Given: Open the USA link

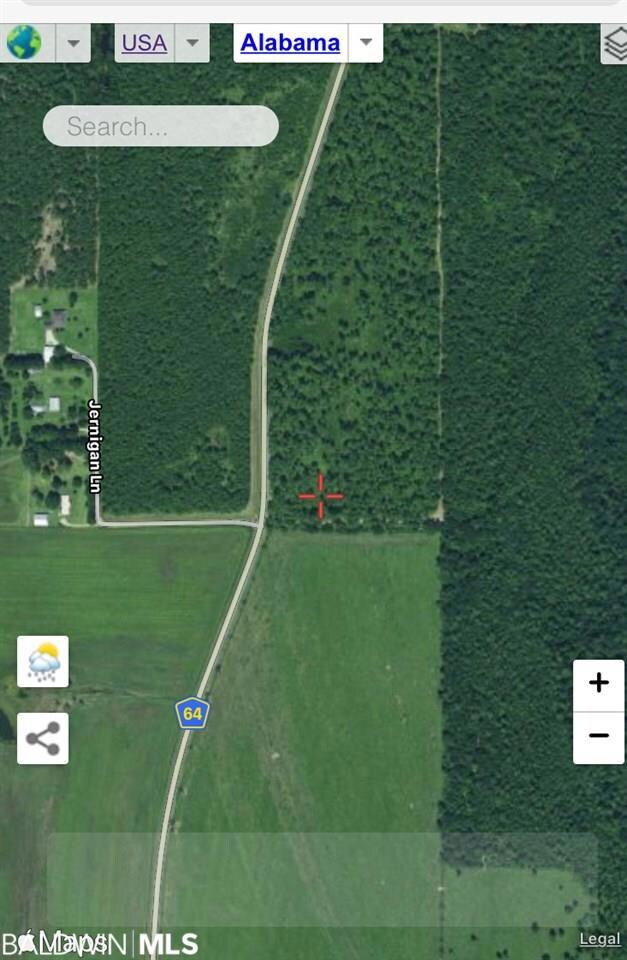Looking at the screenshot, I should click(144, 43).
